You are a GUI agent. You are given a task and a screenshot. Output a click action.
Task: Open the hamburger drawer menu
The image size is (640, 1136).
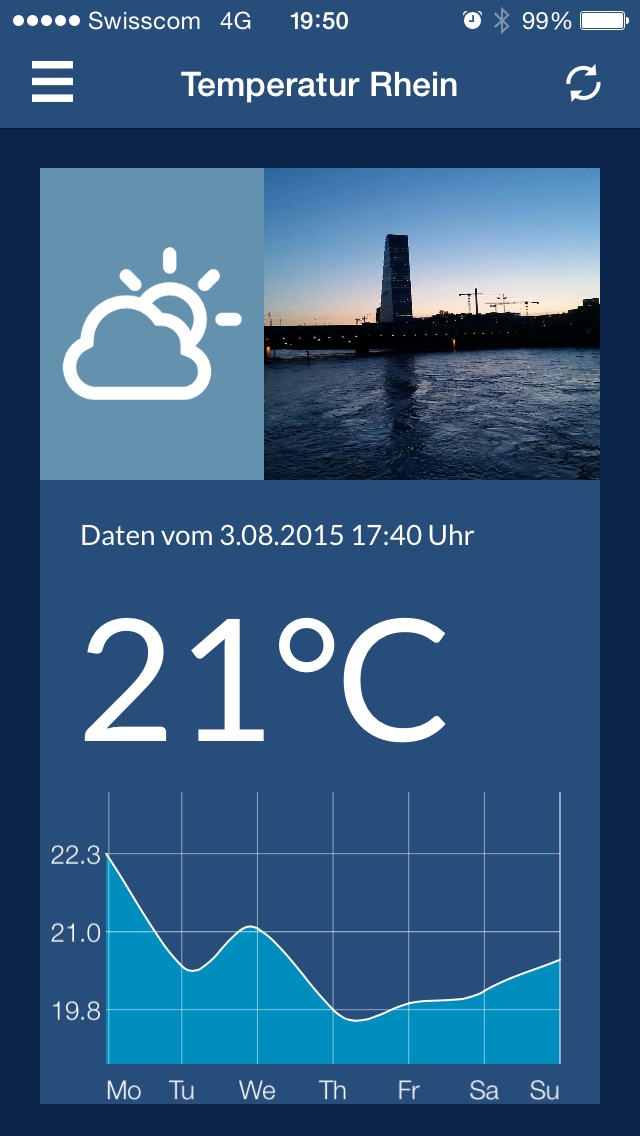(52, 83)
